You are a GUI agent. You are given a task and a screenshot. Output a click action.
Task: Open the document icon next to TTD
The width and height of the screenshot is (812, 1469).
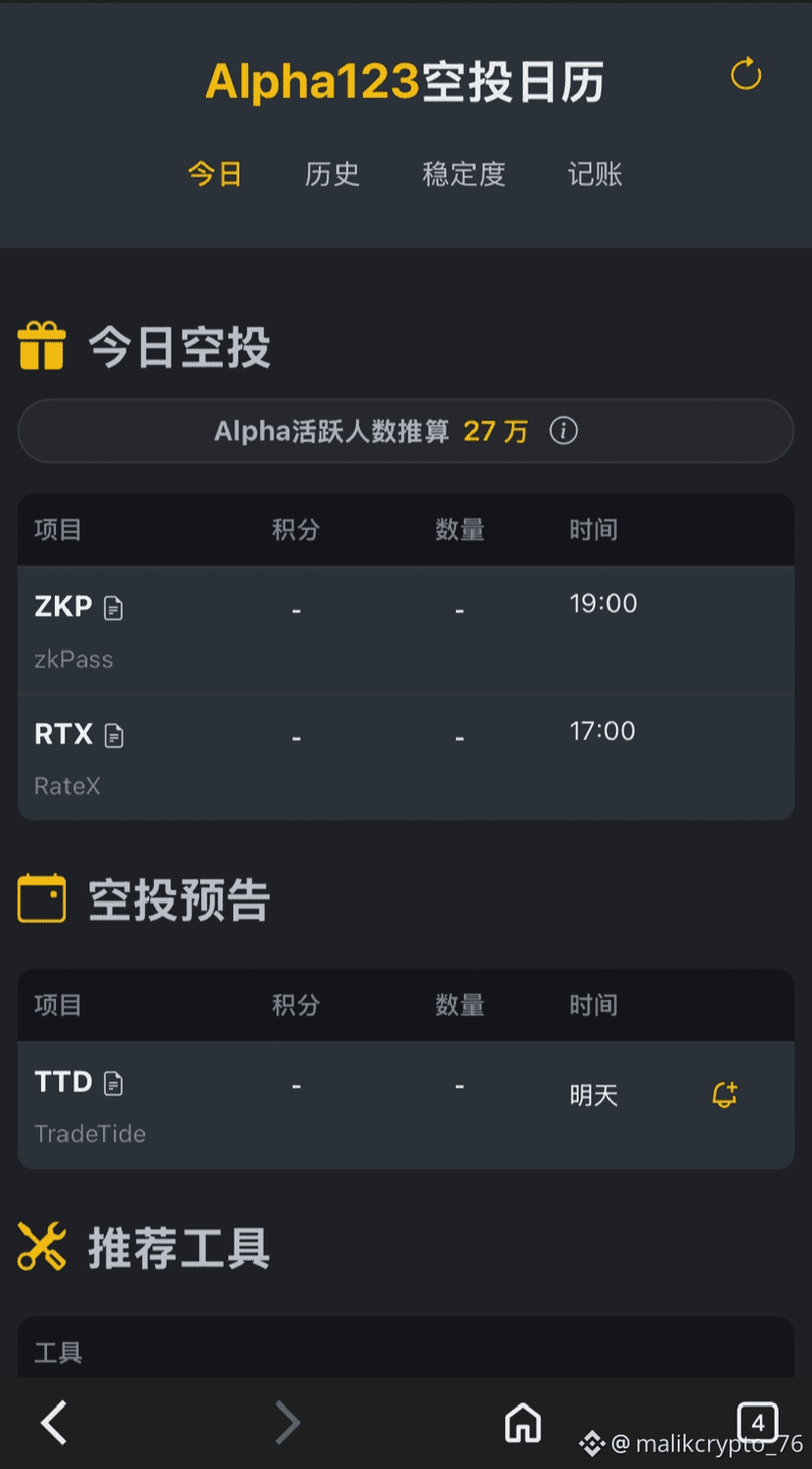(114, 1083)
